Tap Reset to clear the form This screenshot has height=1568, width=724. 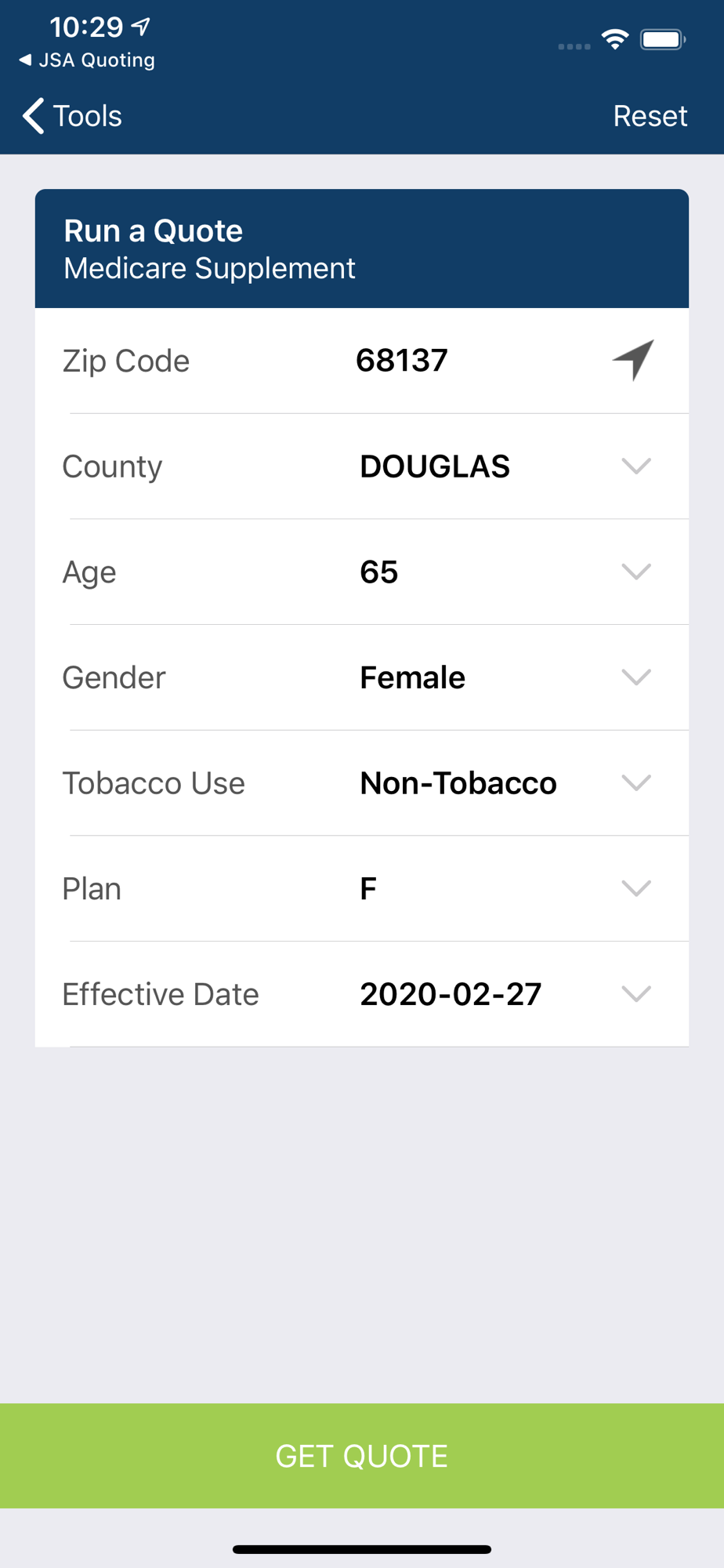[650, 116]
